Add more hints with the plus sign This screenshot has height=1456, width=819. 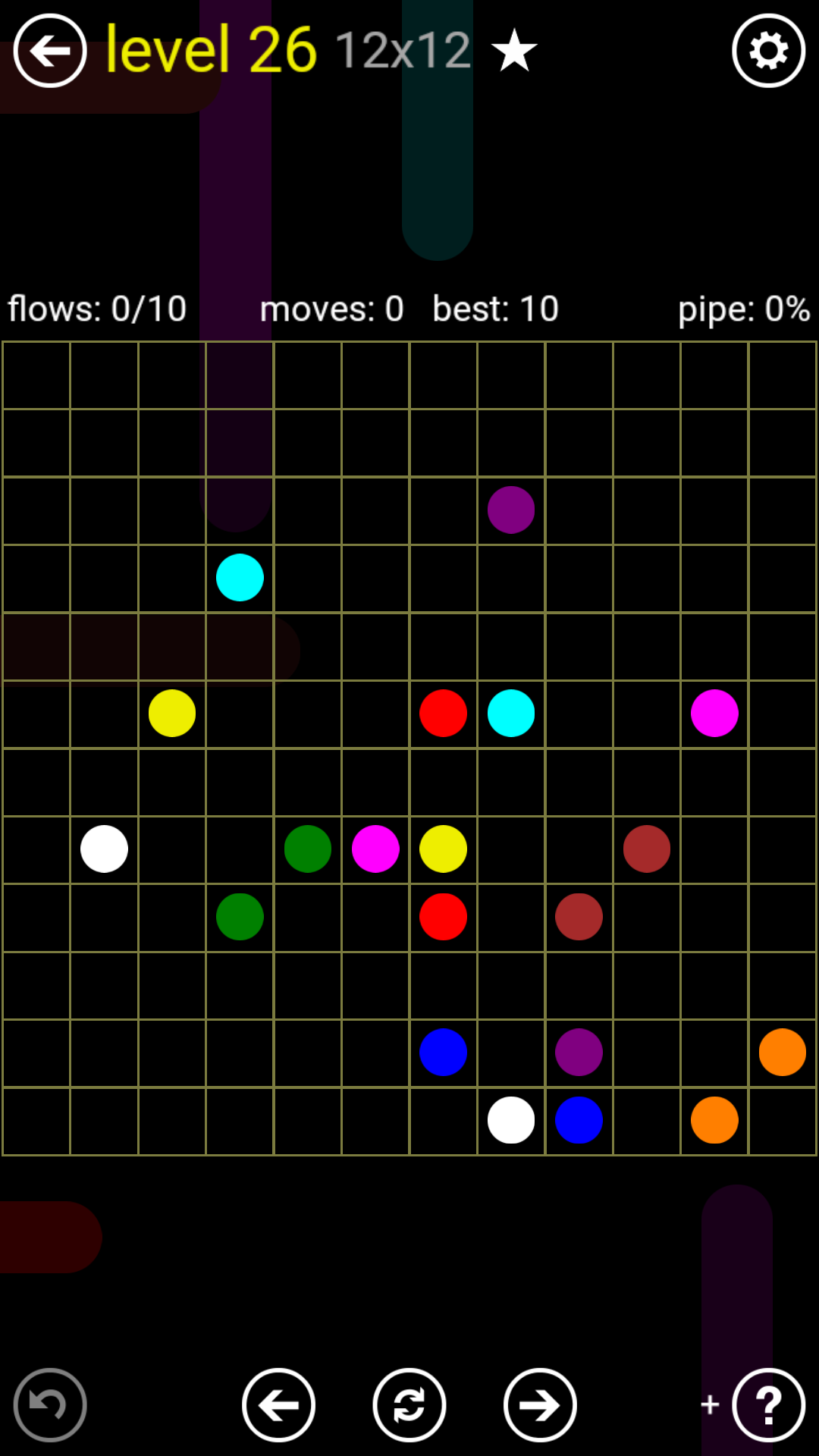coord(710,1404)
